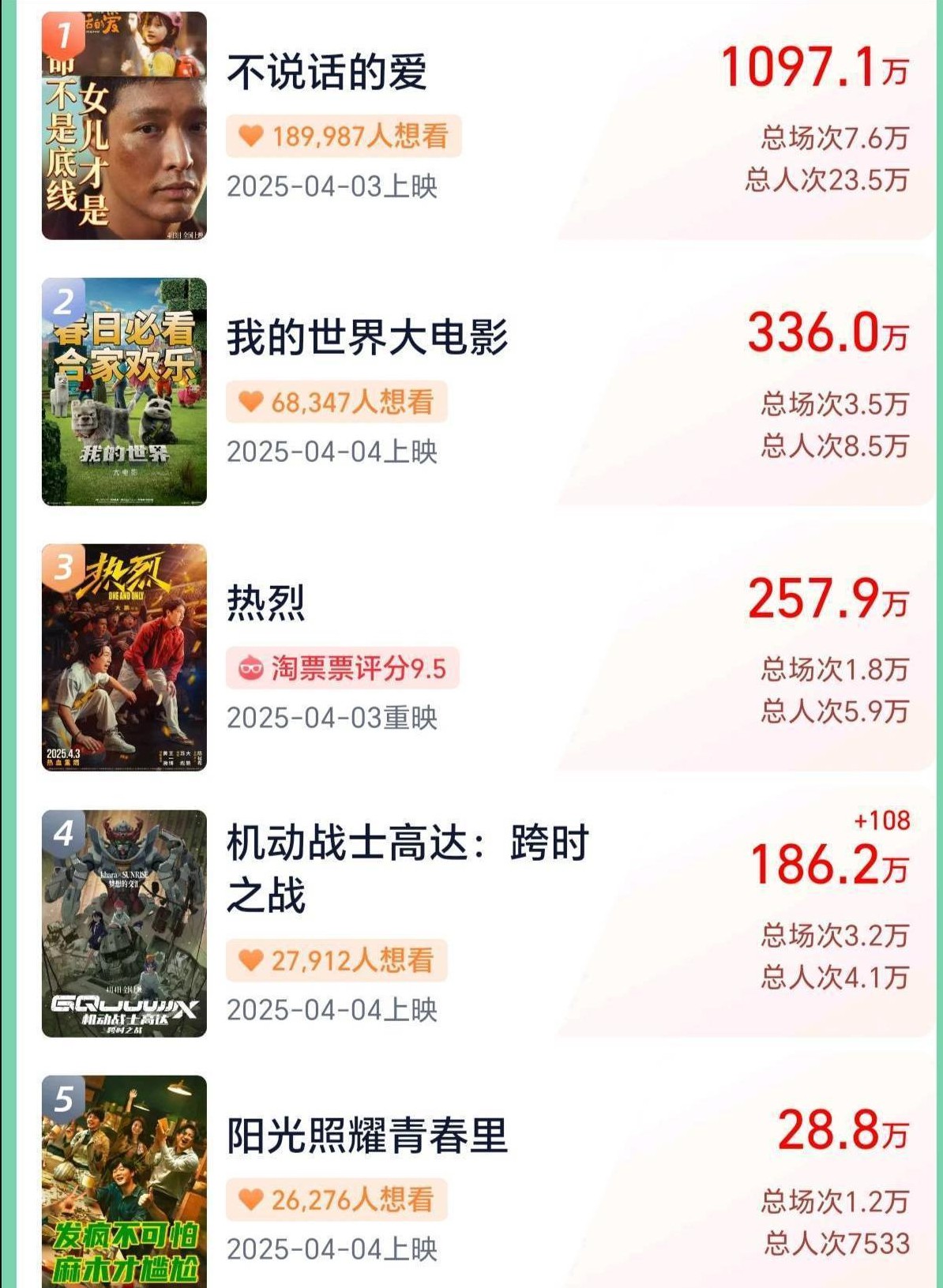Image resolution: width=943 pixels, height=1288 pixels.
Task: View details for 我的世界大电影
Action: 366,338
